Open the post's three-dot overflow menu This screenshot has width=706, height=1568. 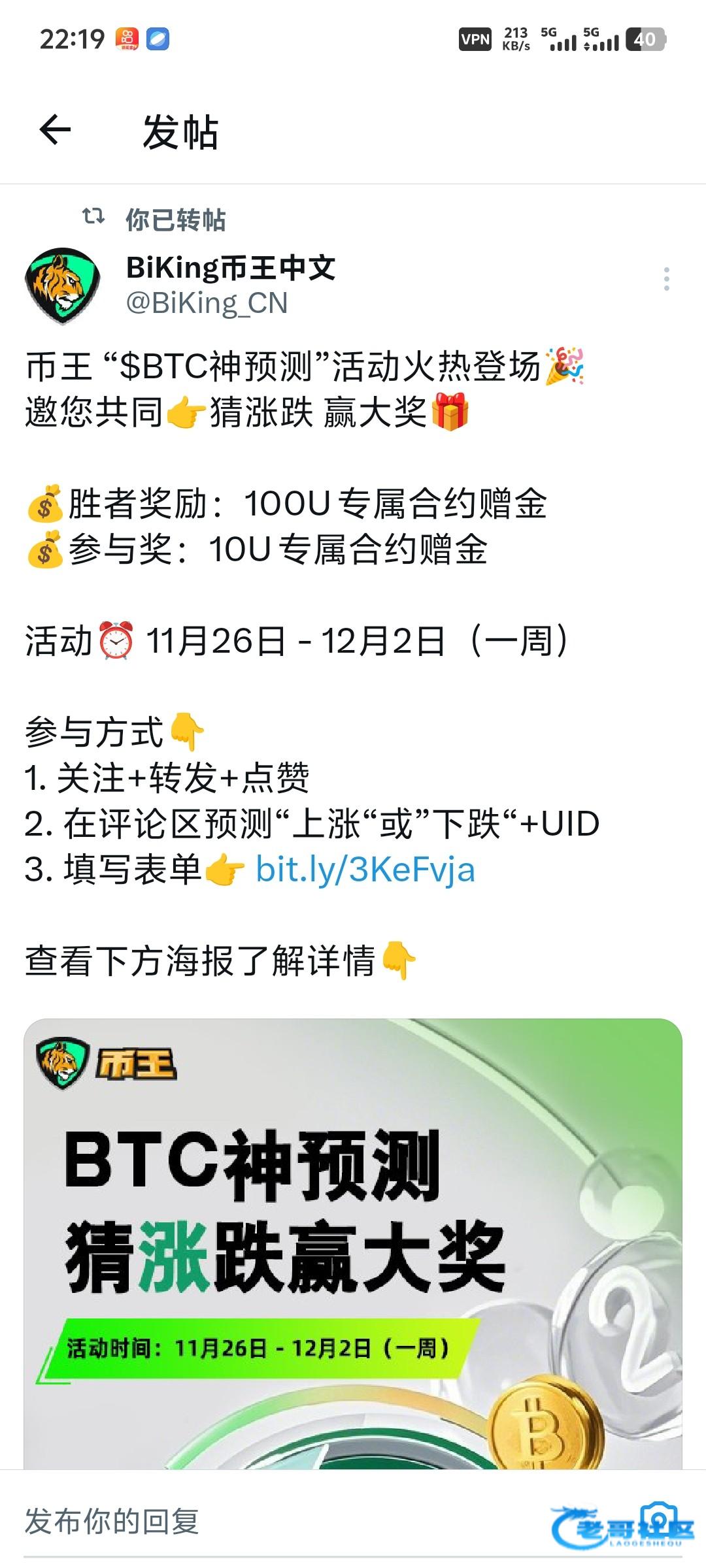[666, 279]
